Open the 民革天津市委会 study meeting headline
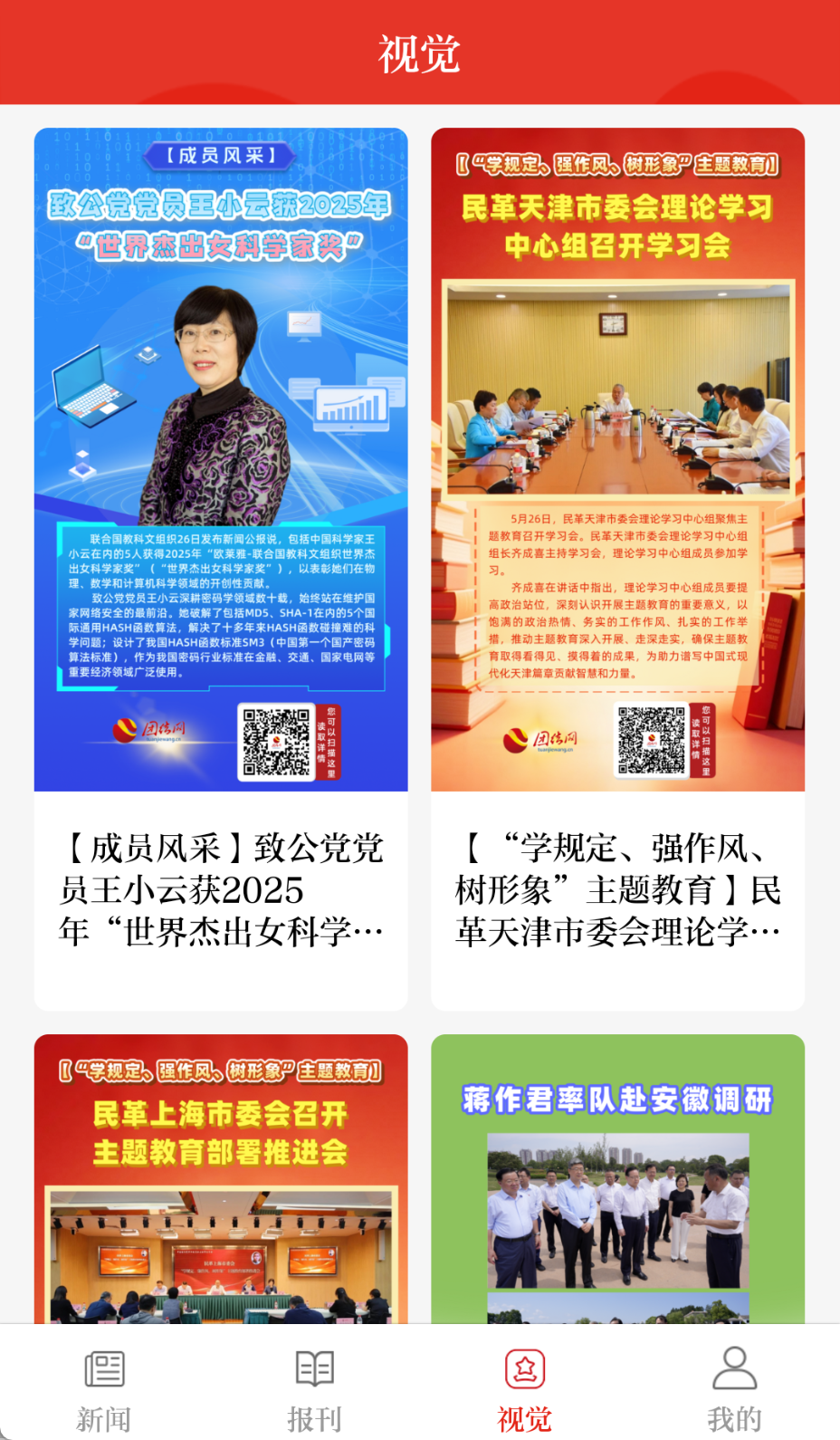This screenshot has height=1440, width=840. 618,888
